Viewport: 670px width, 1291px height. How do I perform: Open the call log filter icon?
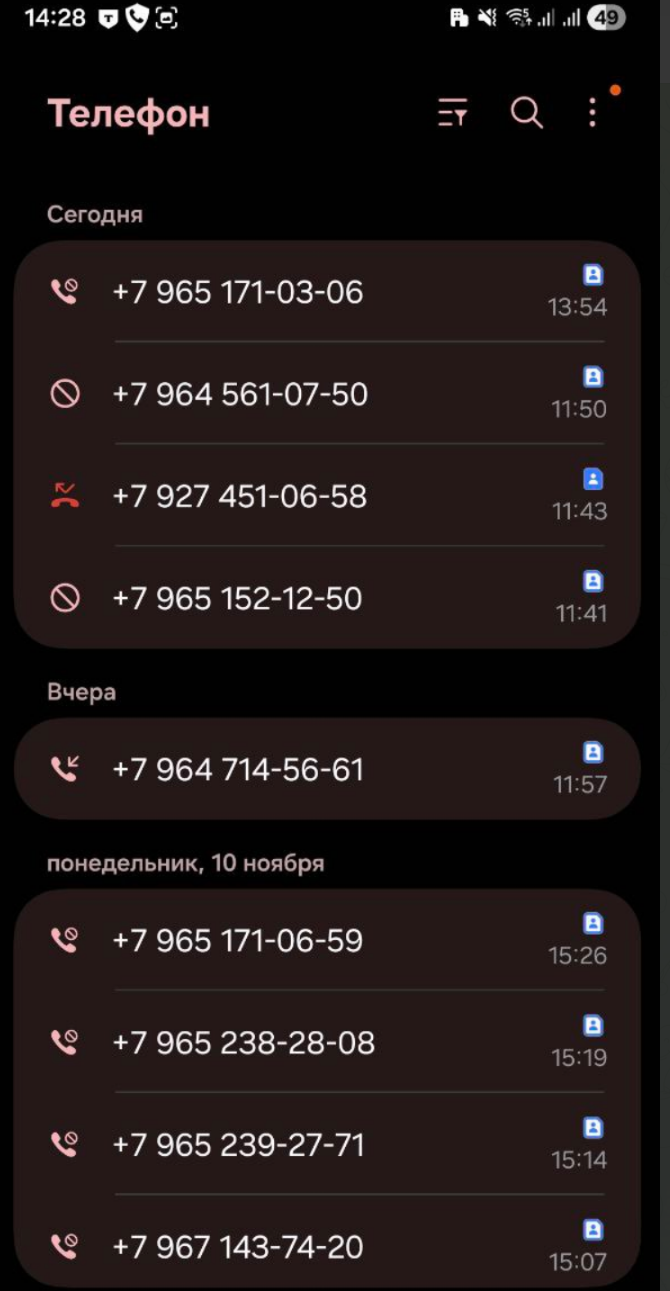point(453,113)
